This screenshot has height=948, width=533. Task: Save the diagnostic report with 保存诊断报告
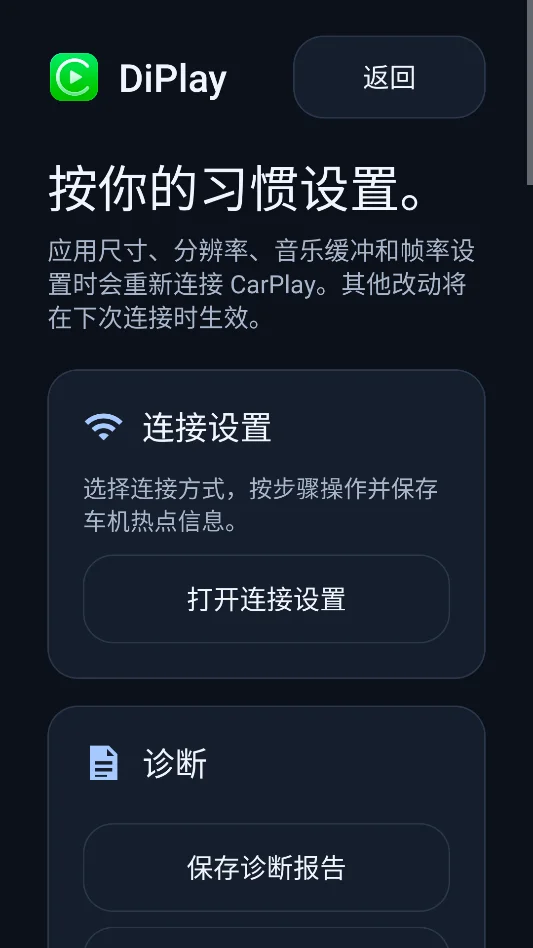[x=266, y=867]
